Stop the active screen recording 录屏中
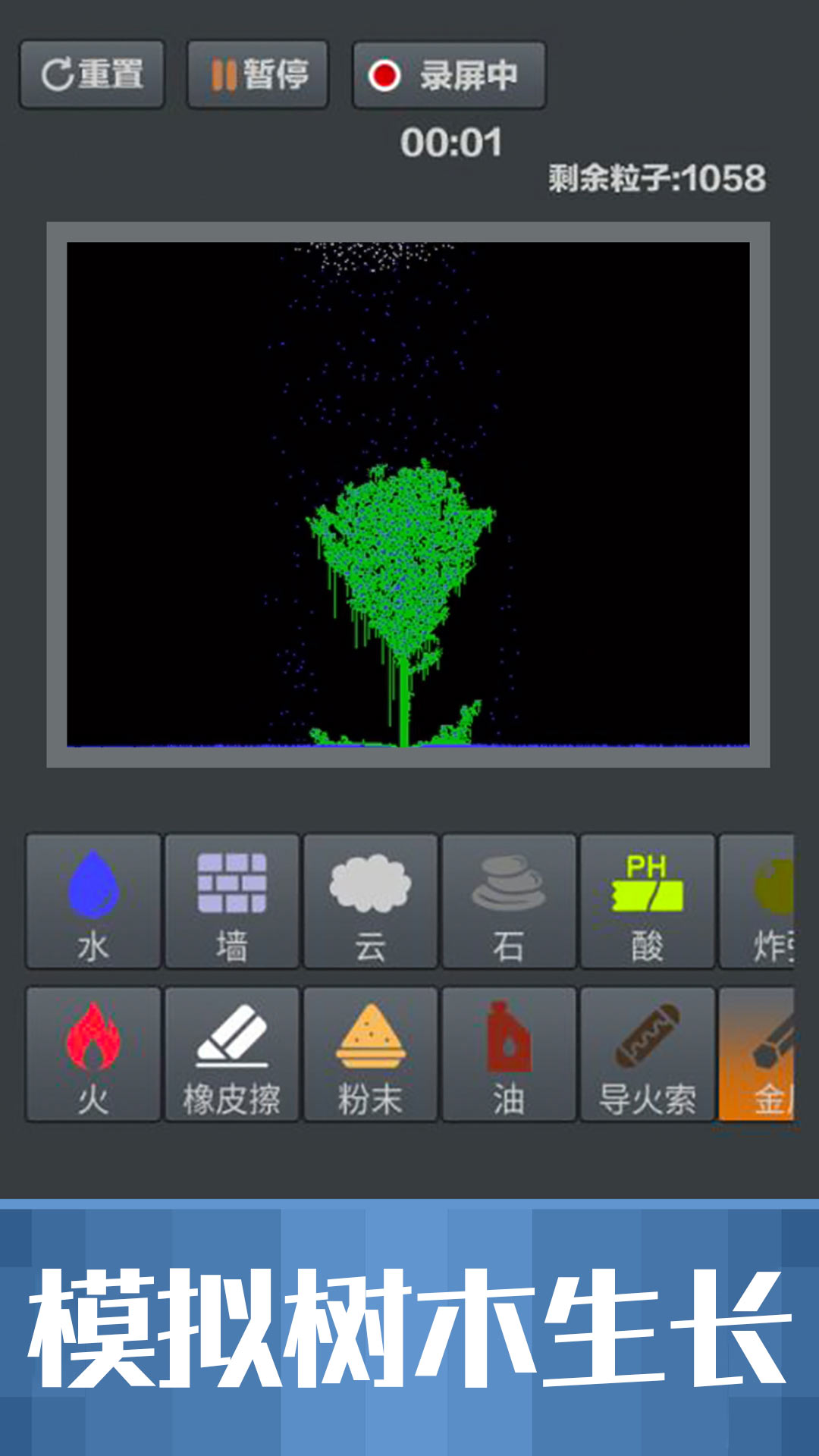 click(447, 74)
